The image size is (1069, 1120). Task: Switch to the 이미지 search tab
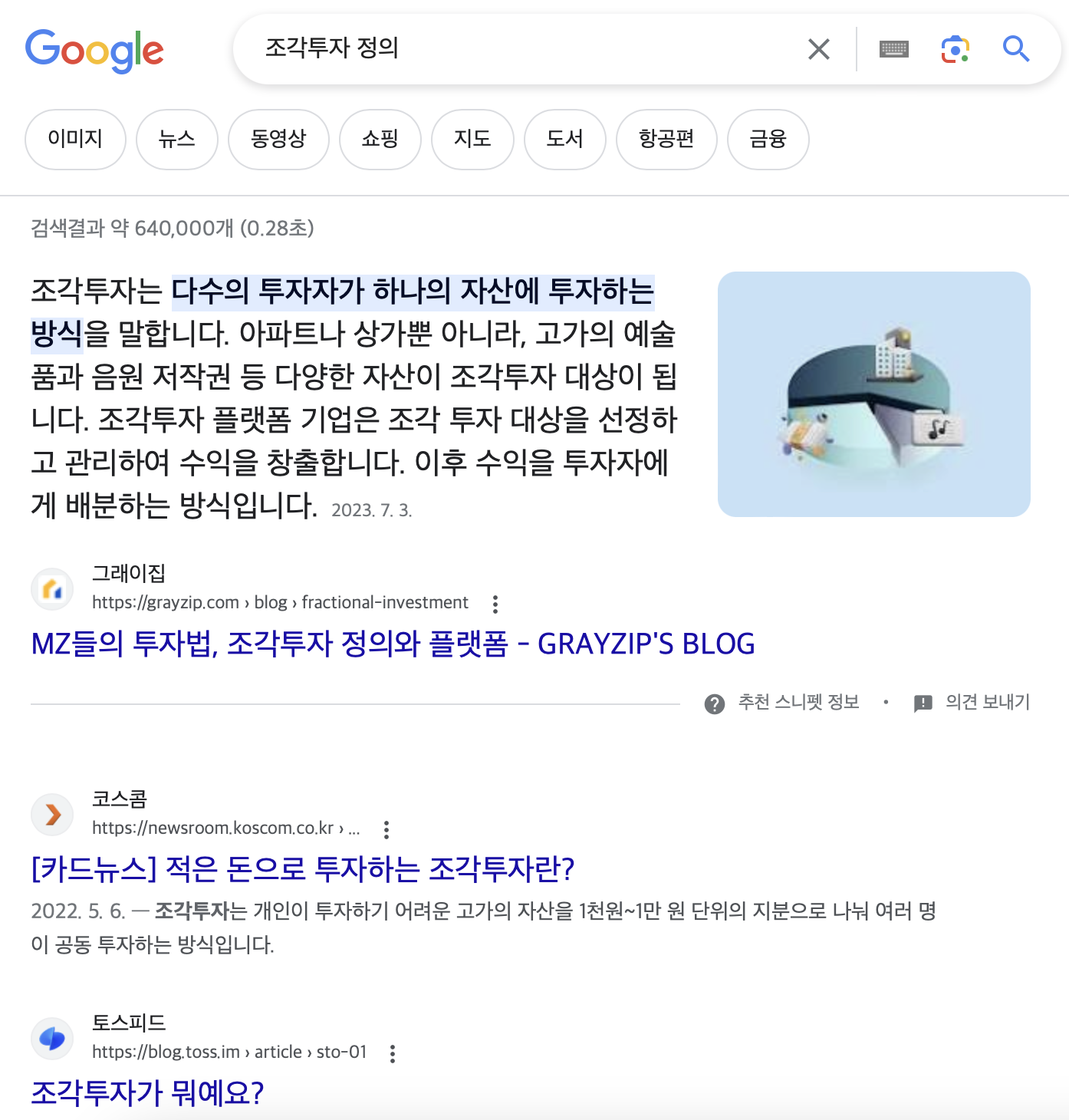(x=75, y=139)
